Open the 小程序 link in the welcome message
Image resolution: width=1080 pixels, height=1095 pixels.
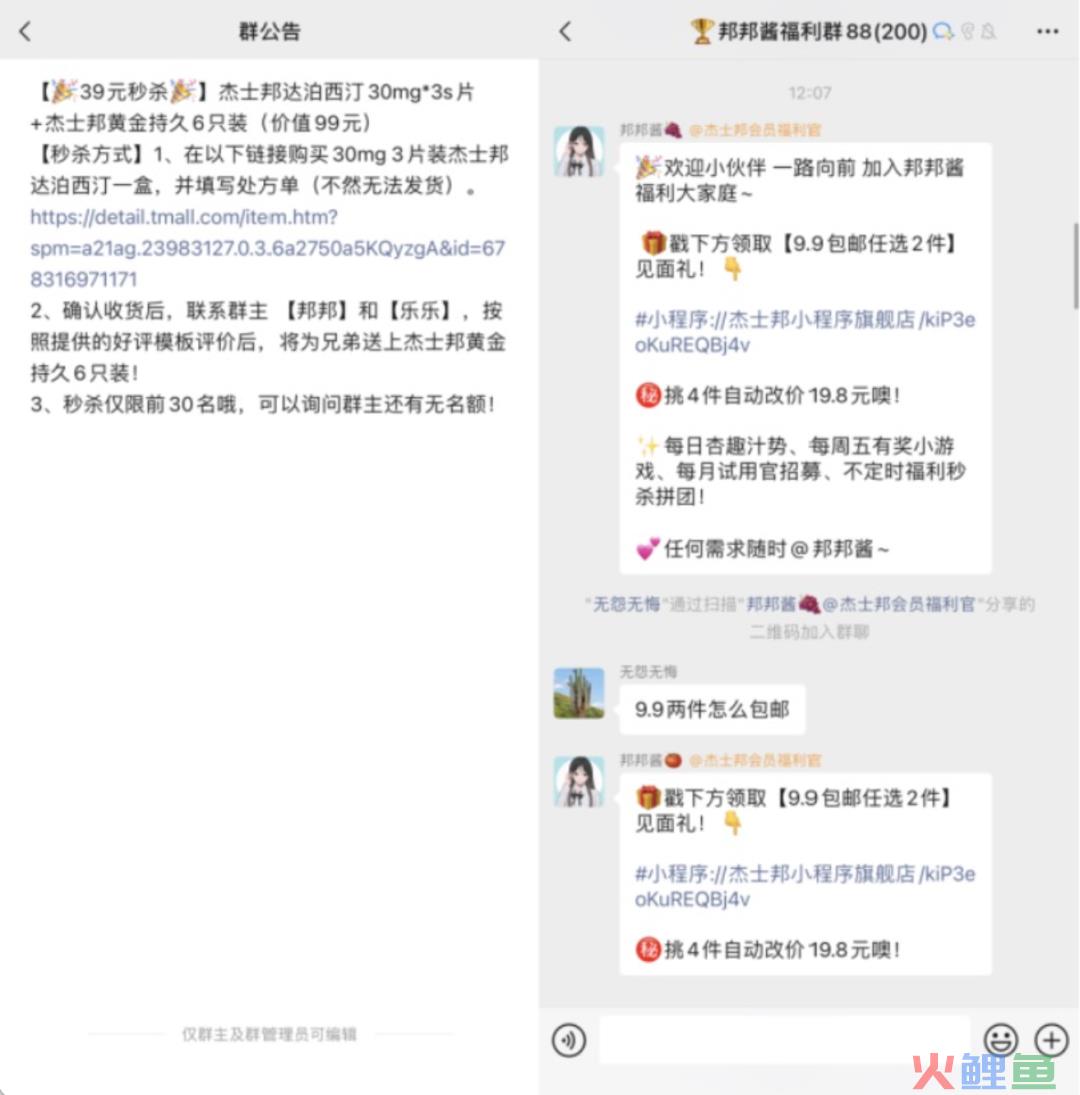[804, 332]
